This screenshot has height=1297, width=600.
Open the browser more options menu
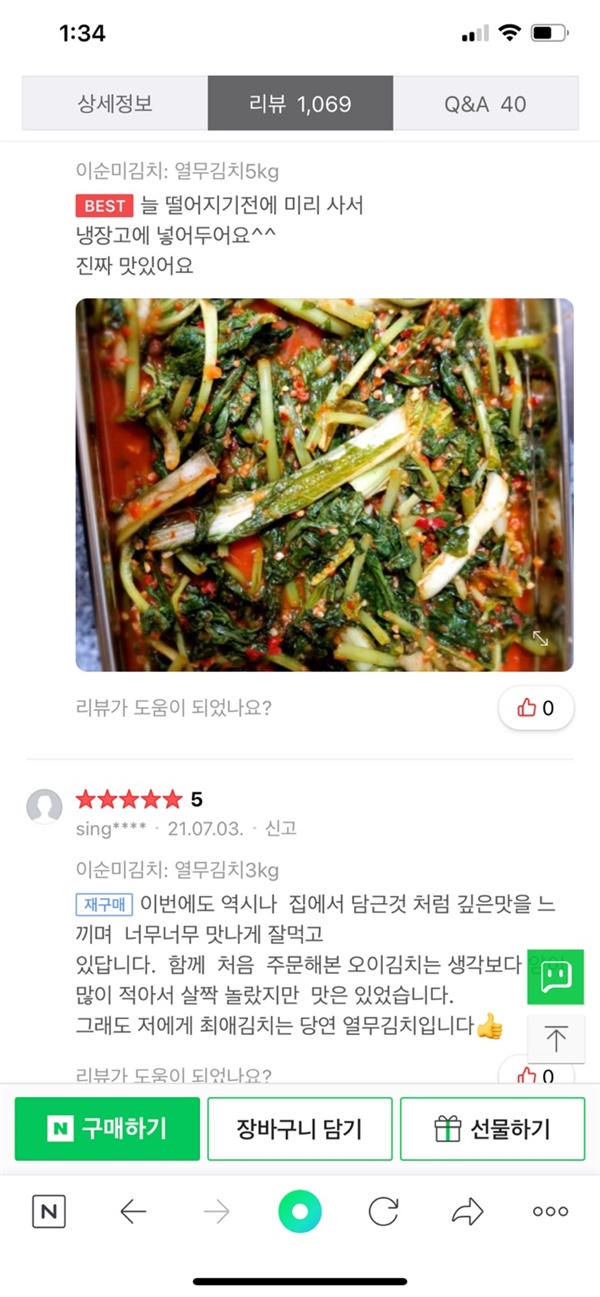(550, 1212)
